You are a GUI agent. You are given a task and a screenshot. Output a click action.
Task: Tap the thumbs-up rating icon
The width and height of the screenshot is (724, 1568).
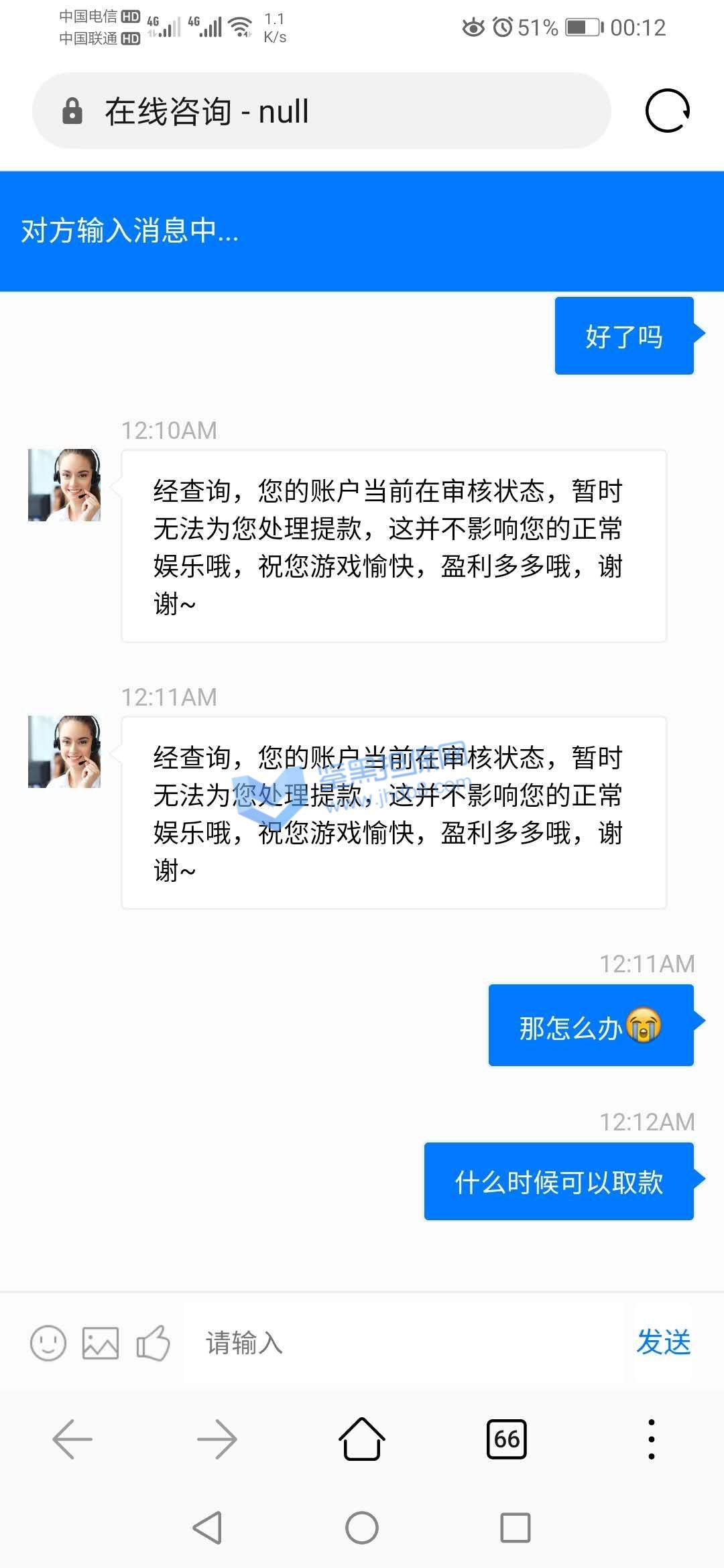click(x=153, y=1343)
